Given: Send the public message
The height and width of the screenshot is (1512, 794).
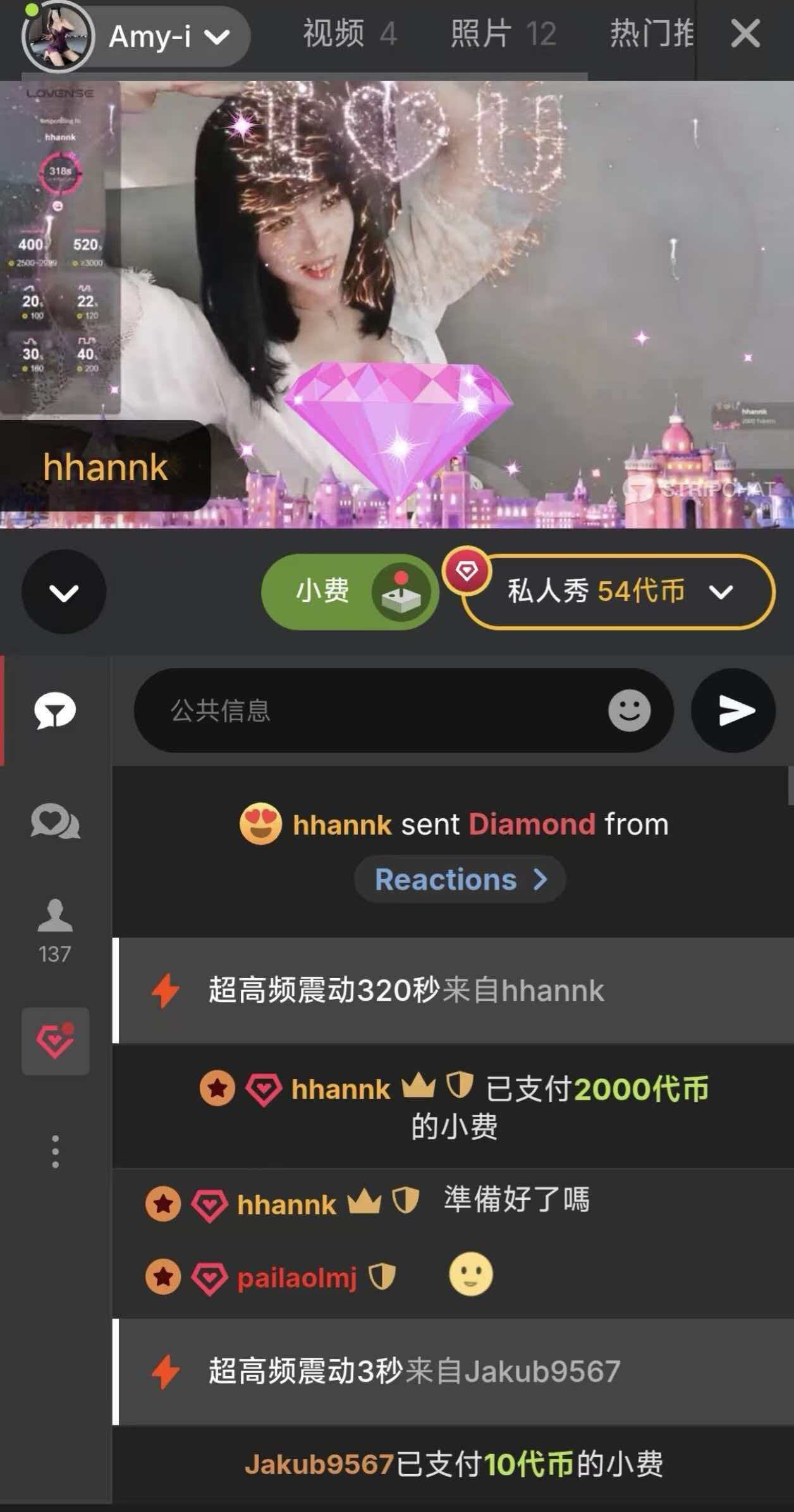Looking at the screenshot, I should click(x=733, y=710).
